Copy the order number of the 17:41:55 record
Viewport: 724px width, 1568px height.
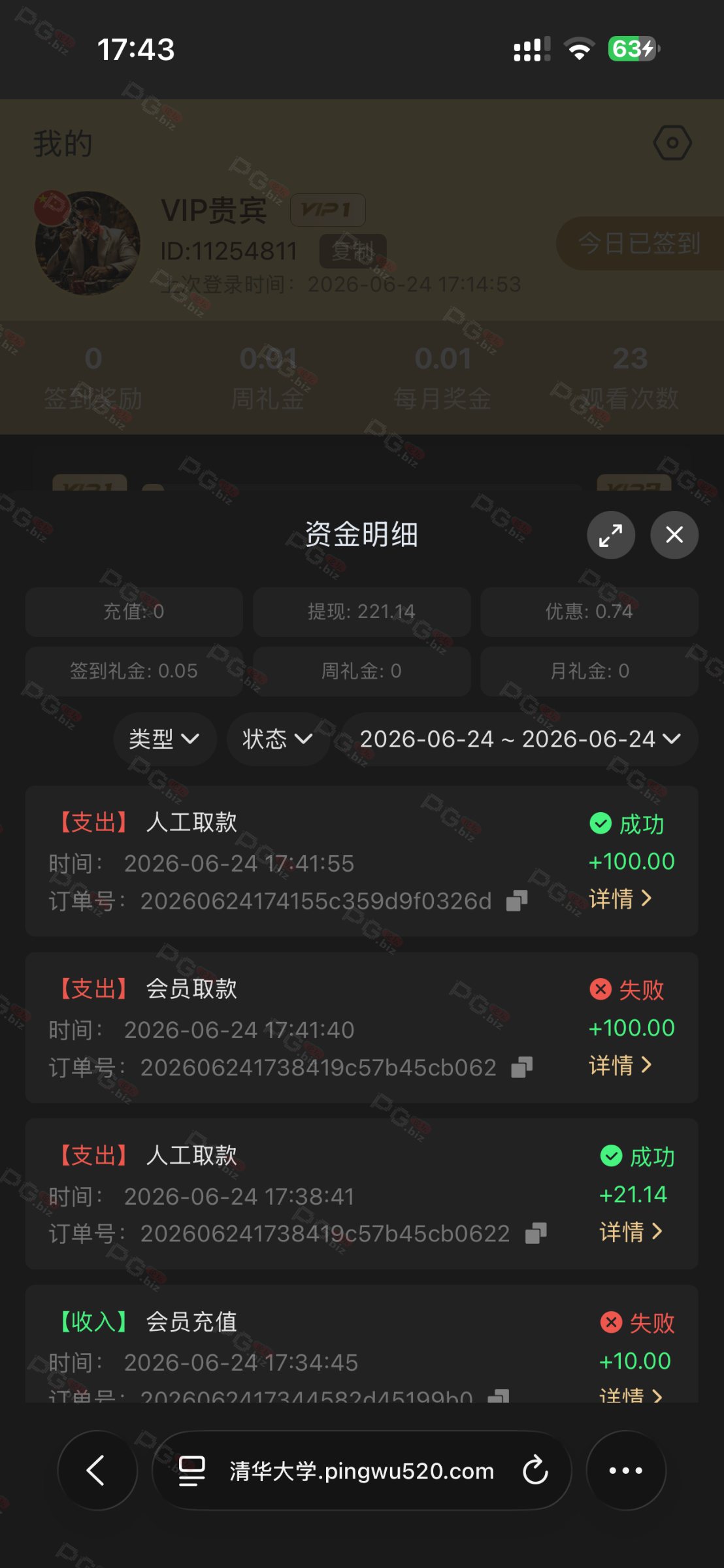516,901
